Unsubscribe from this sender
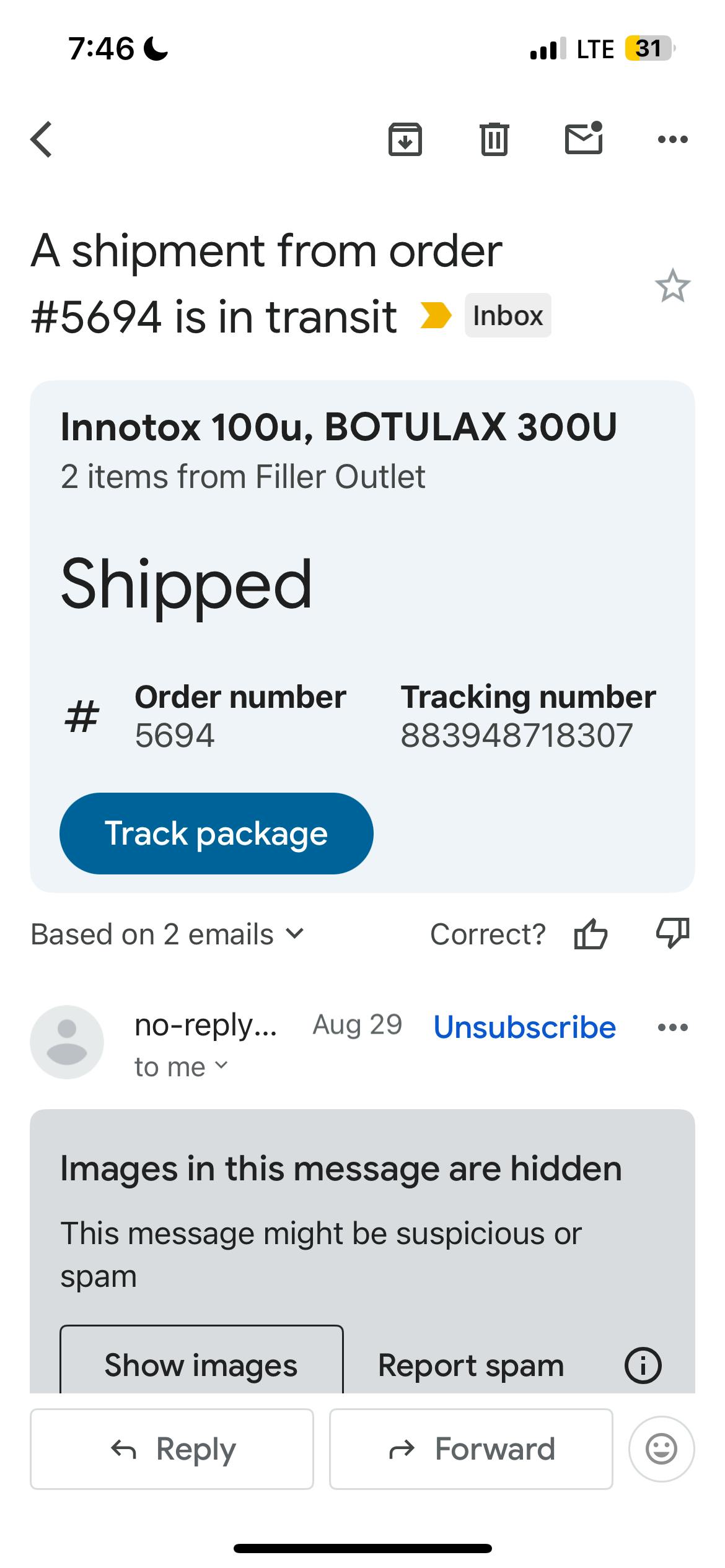Screen dimensions: 725x1568 524,1027
